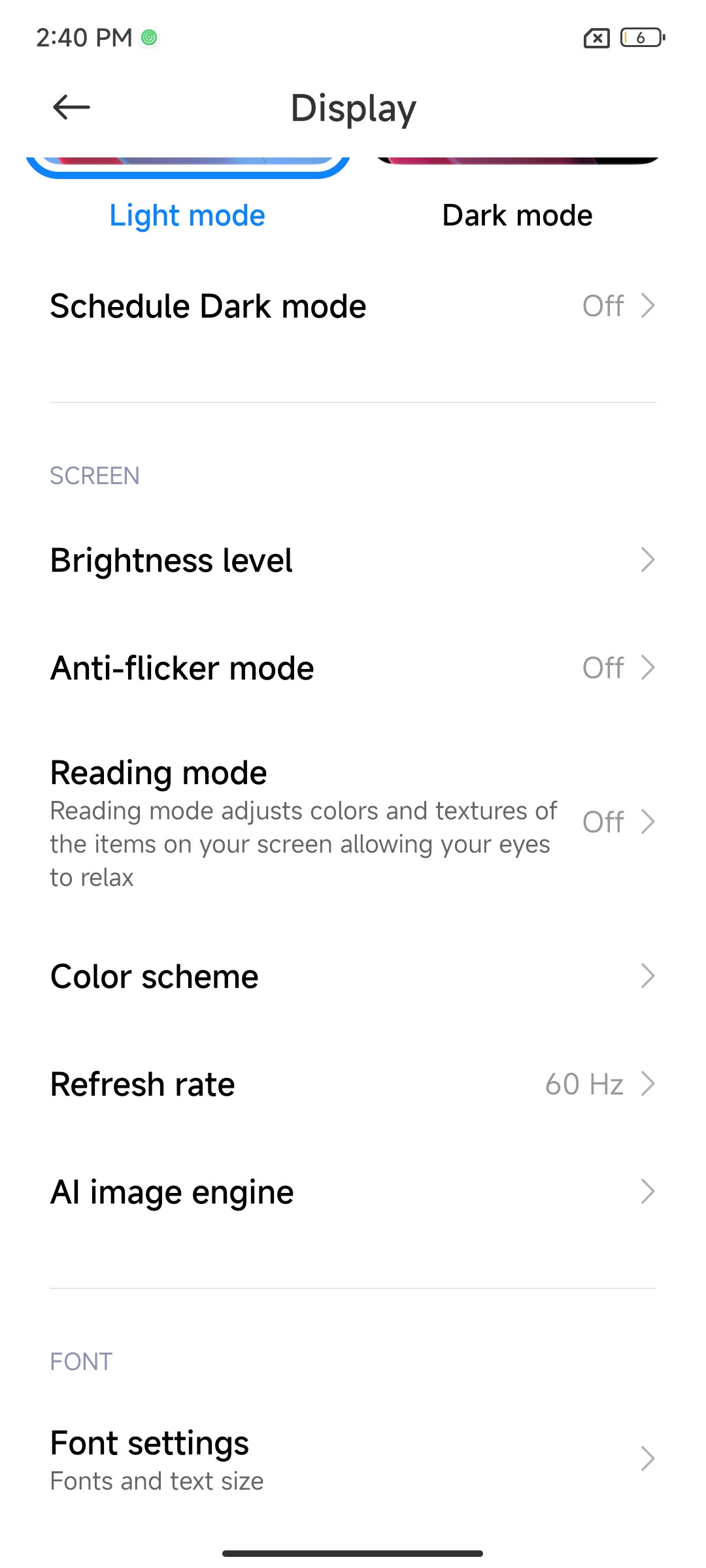Open Font settings
The width and height of the screenshot is (706, 1568).
pyautogui.click(x=353, y=1458)
